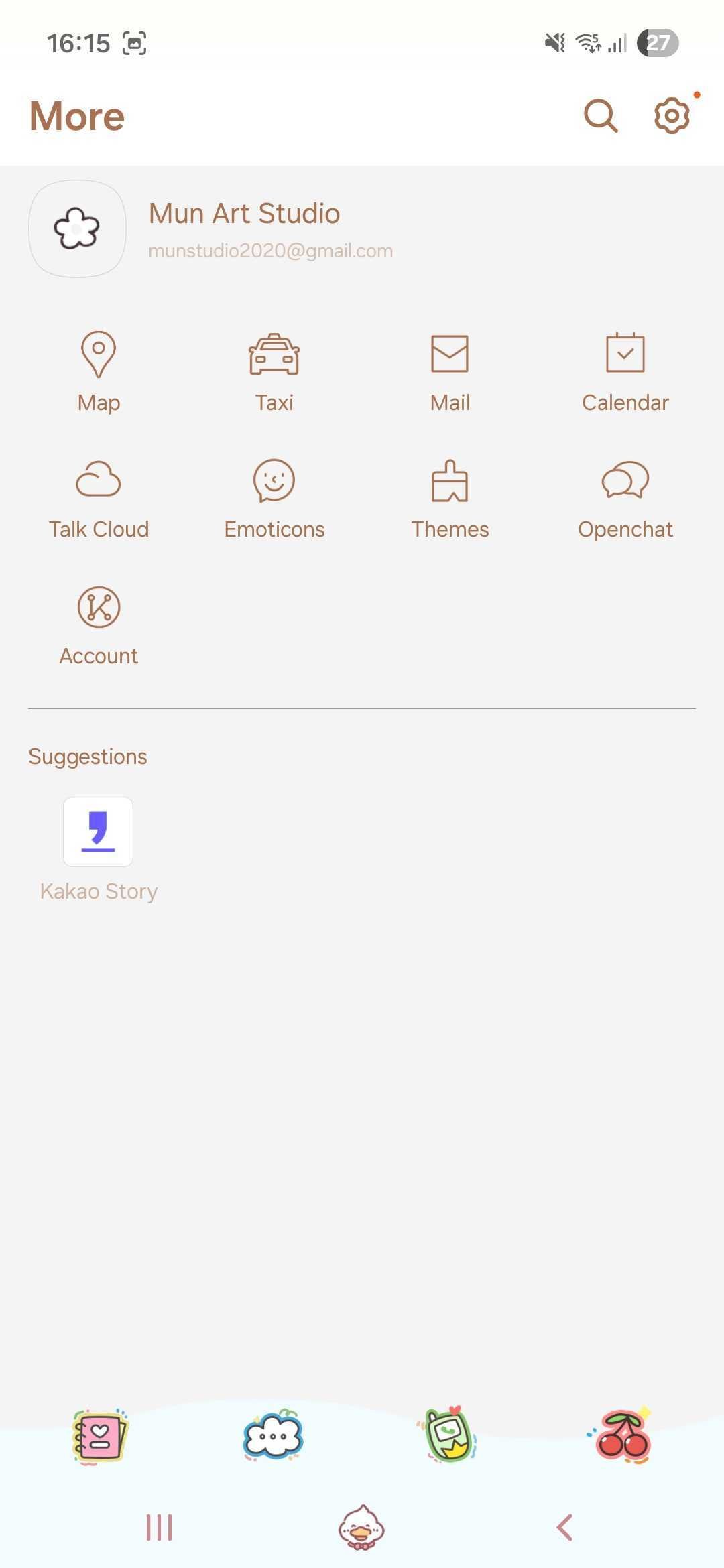Go to Openchat
The image size is (724, 1568).
tap(625, 498)
